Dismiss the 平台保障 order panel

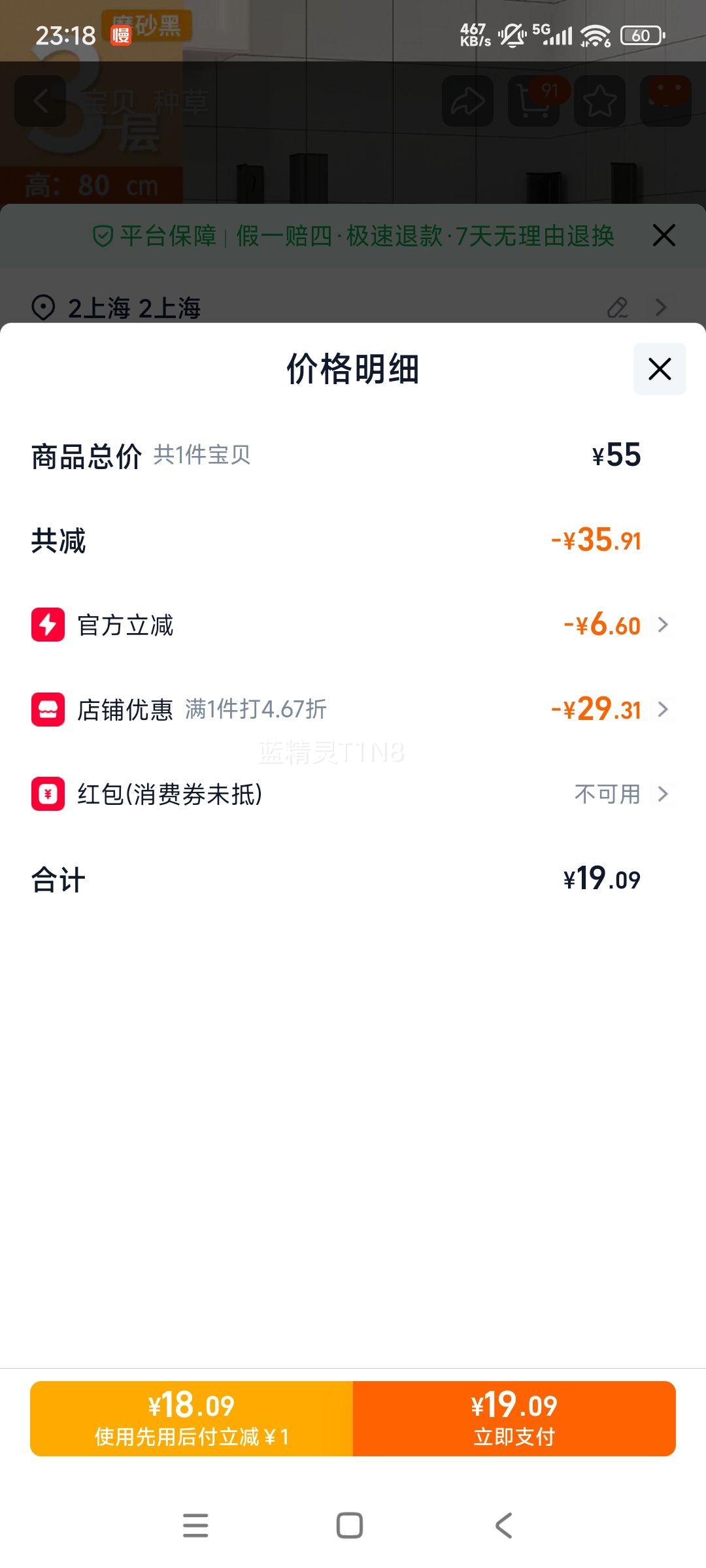coord(664,235)
